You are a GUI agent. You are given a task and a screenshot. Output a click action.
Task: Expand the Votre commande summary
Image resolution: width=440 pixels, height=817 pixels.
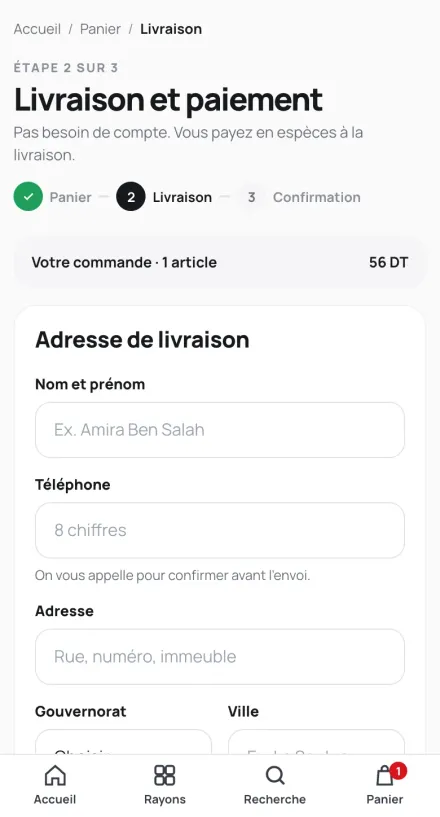pyautogui.click(x=220, y=262)
